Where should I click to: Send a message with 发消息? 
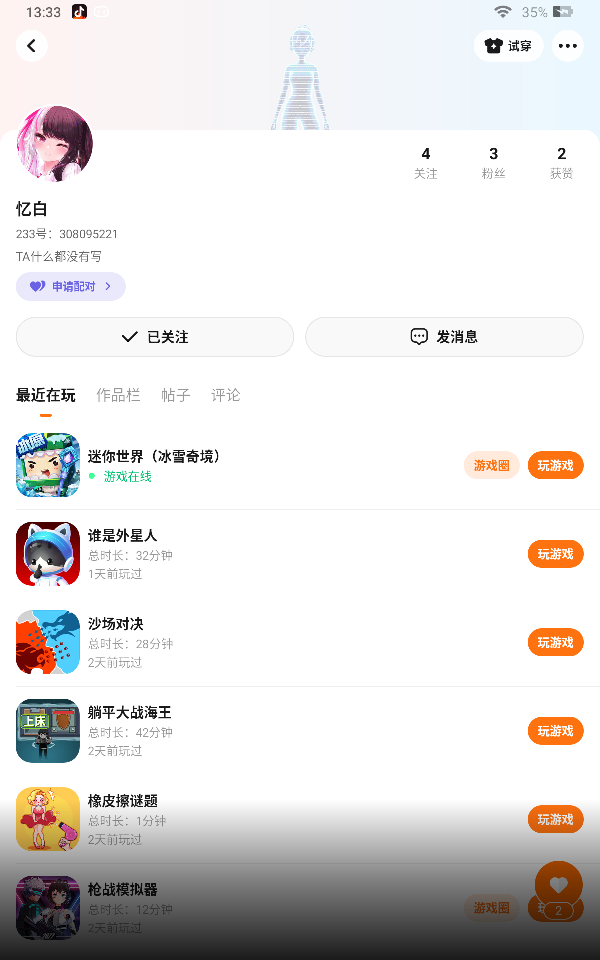pos(444,337)
